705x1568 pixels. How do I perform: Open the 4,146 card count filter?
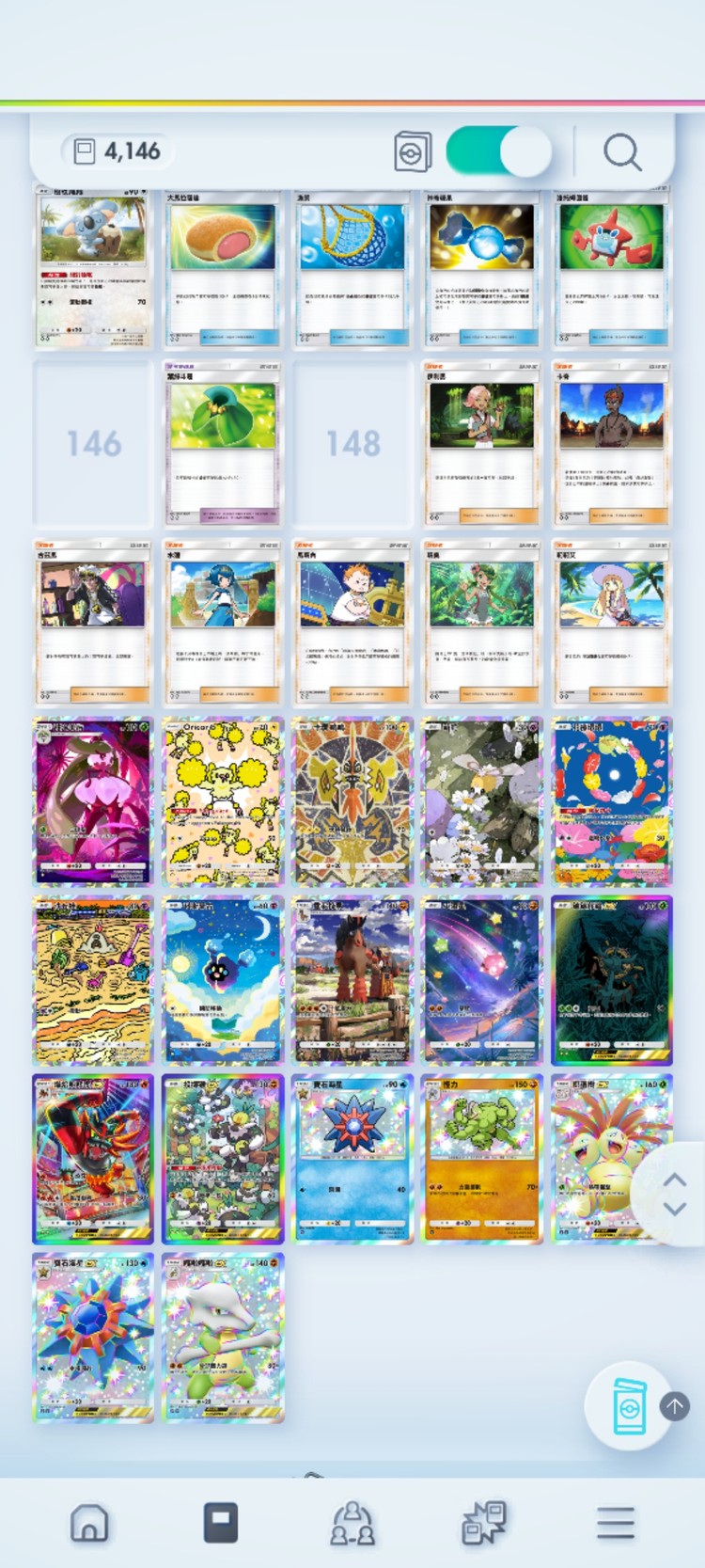pos(113,150)
